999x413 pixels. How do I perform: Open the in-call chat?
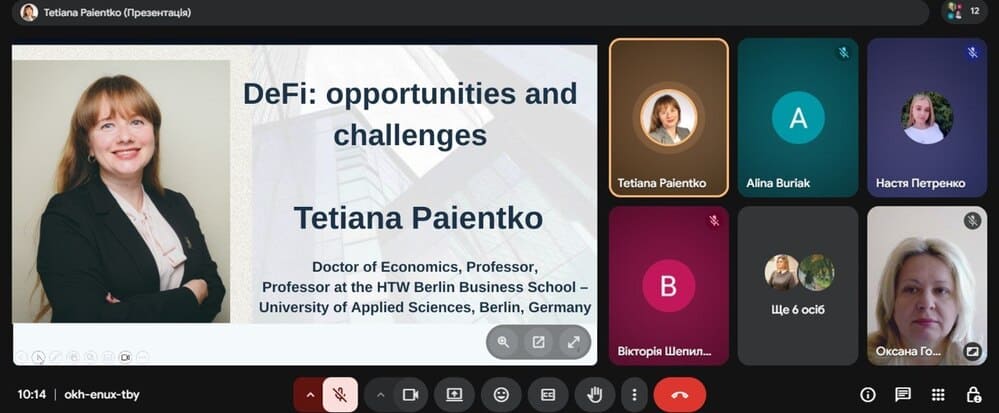click(902, 395)
